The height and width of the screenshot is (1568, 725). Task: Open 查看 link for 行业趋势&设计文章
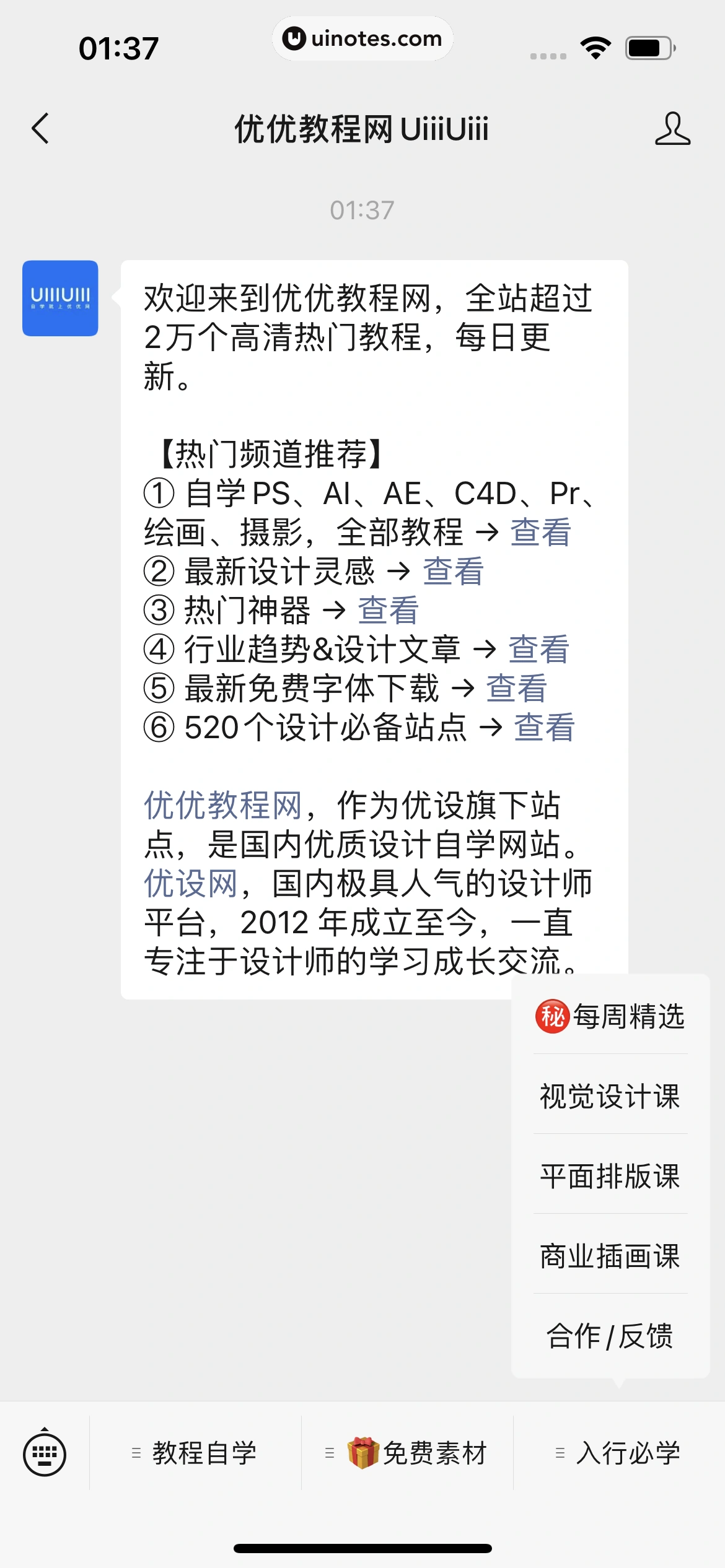click(538, 650)
